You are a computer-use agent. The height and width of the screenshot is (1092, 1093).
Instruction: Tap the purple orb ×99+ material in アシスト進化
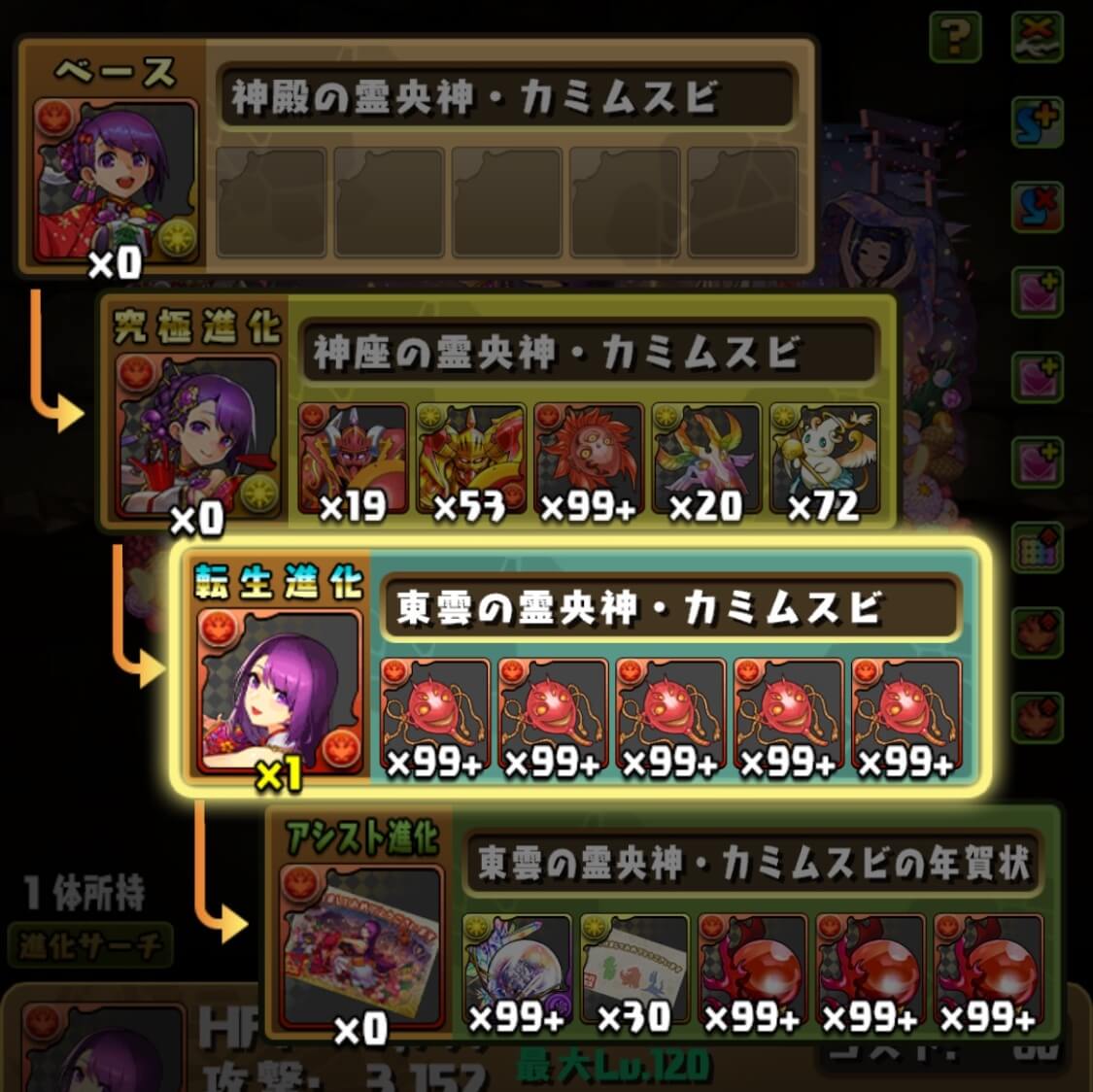[517, 970]
